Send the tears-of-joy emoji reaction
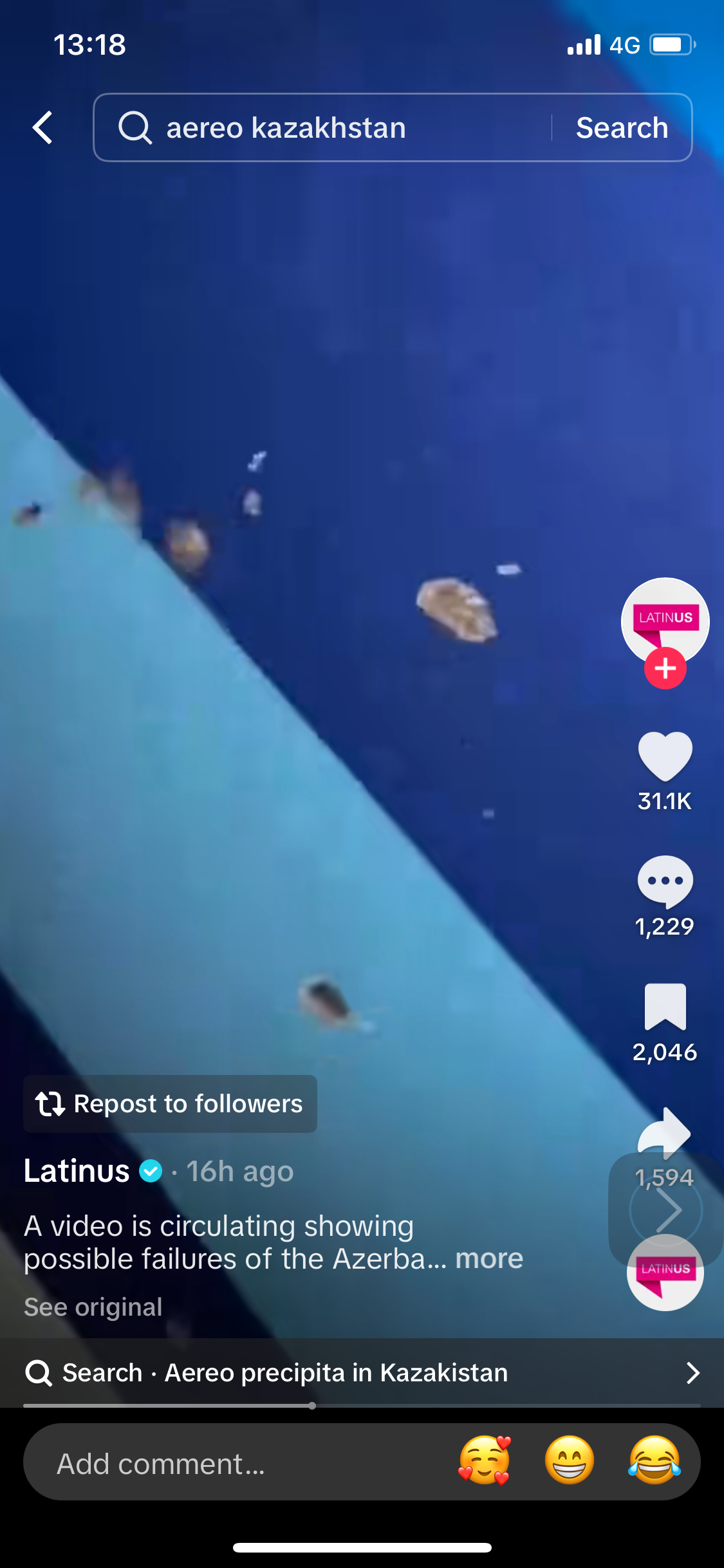 coord(654,1461)
